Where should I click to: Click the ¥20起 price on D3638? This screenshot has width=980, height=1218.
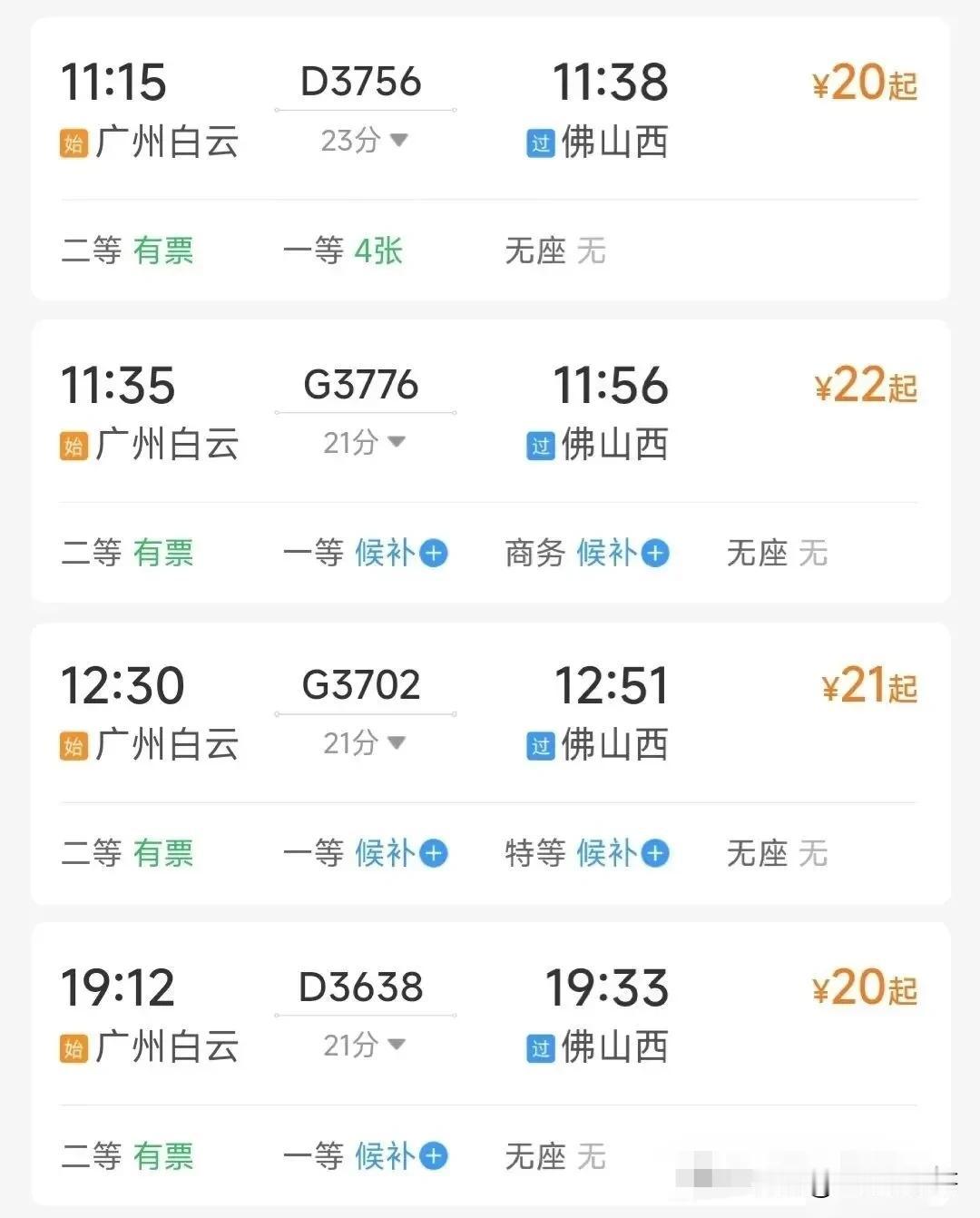tap(864, 988)
